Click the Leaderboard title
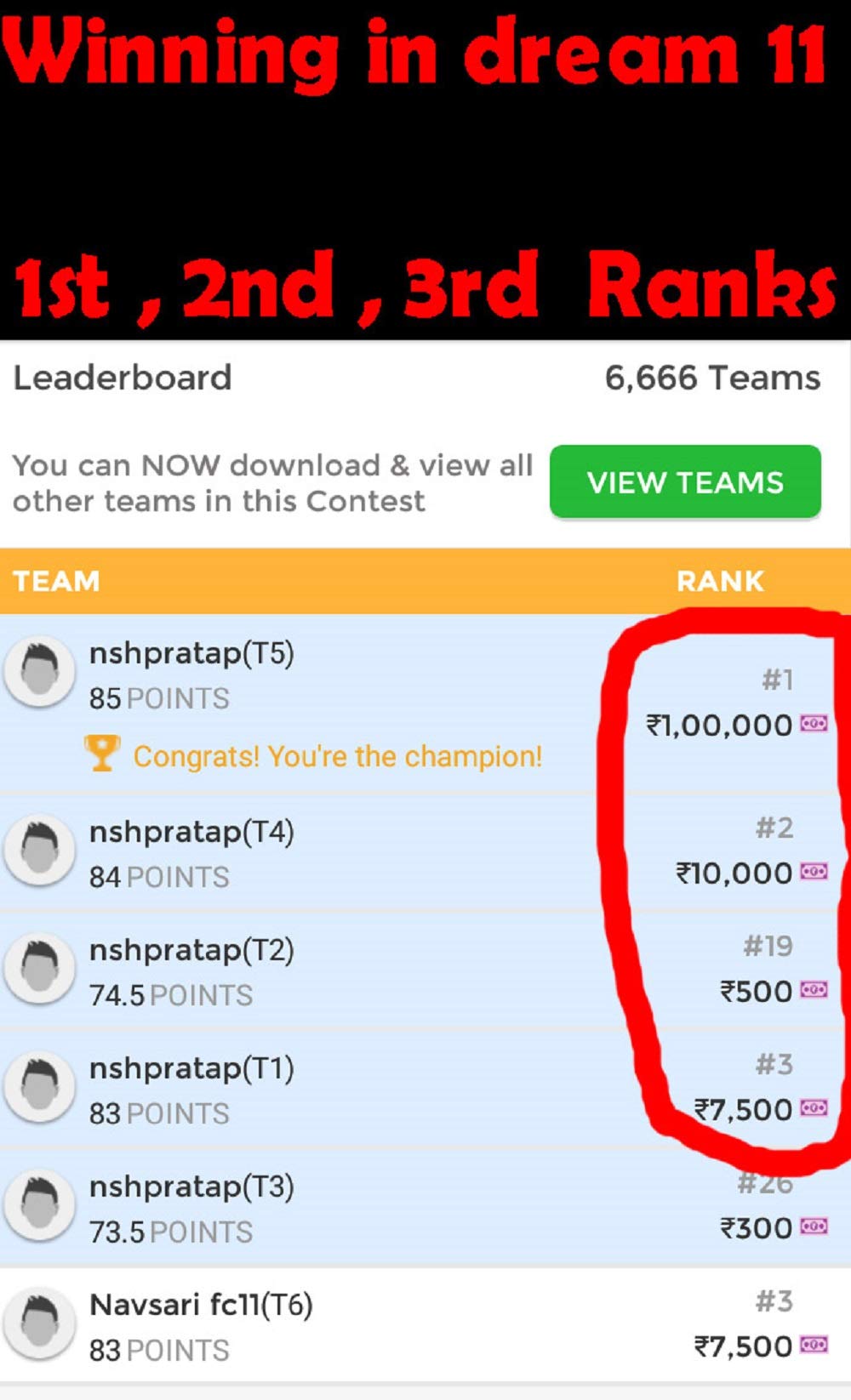The width and height of the screenshot is (851, 1400). point(123,377)
